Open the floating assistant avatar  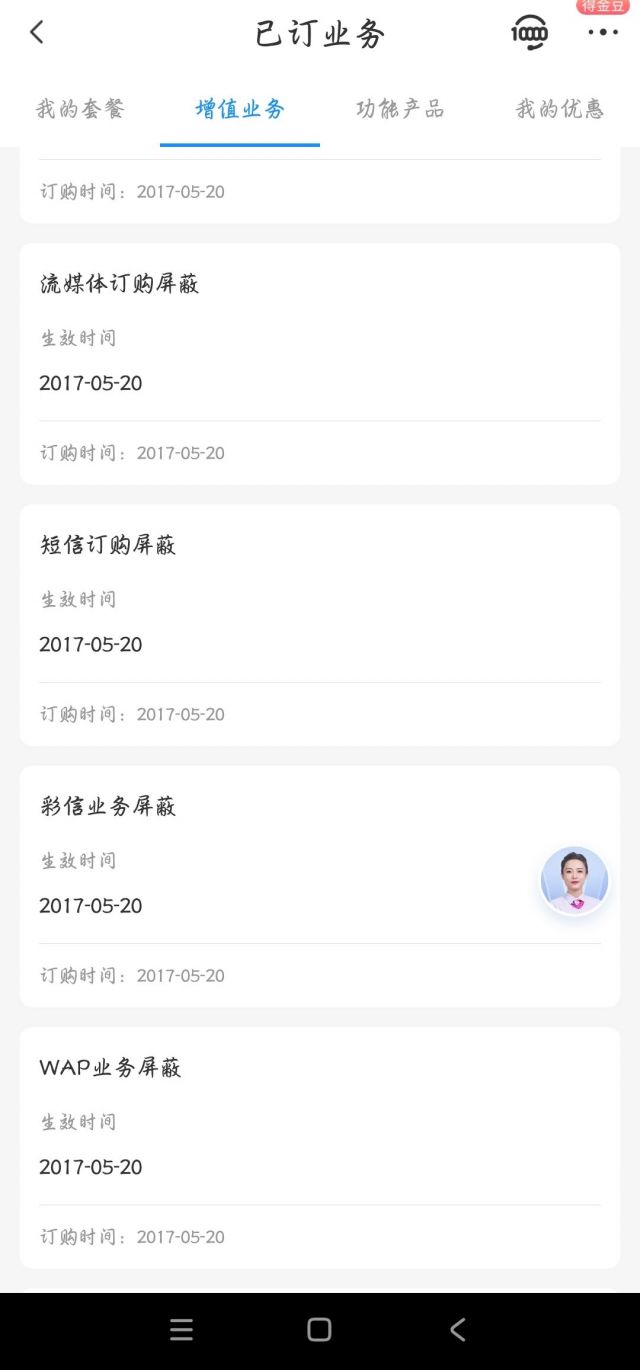pos(575,880)
